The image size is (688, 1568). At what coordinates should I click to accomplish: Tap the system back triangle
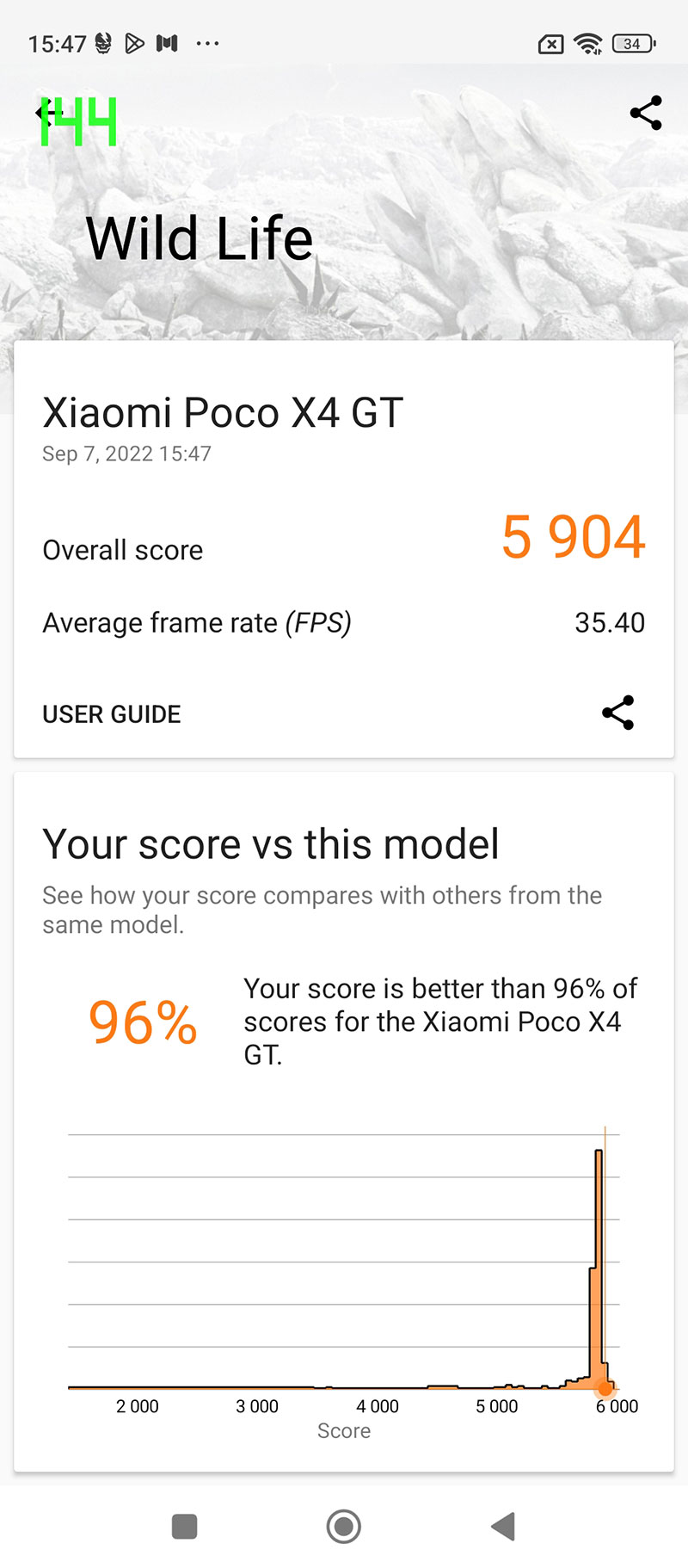pos(503,1527)
